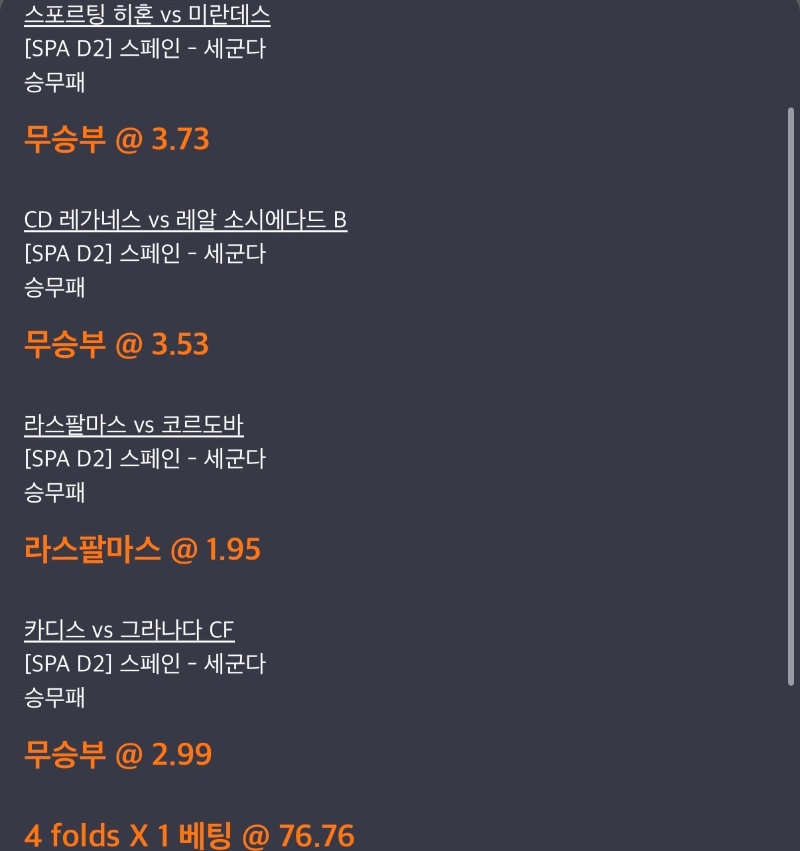Open the 스포르팅 히혼 vs 미란데스 match link
The image size is (800, 851).
pos(147,15)
